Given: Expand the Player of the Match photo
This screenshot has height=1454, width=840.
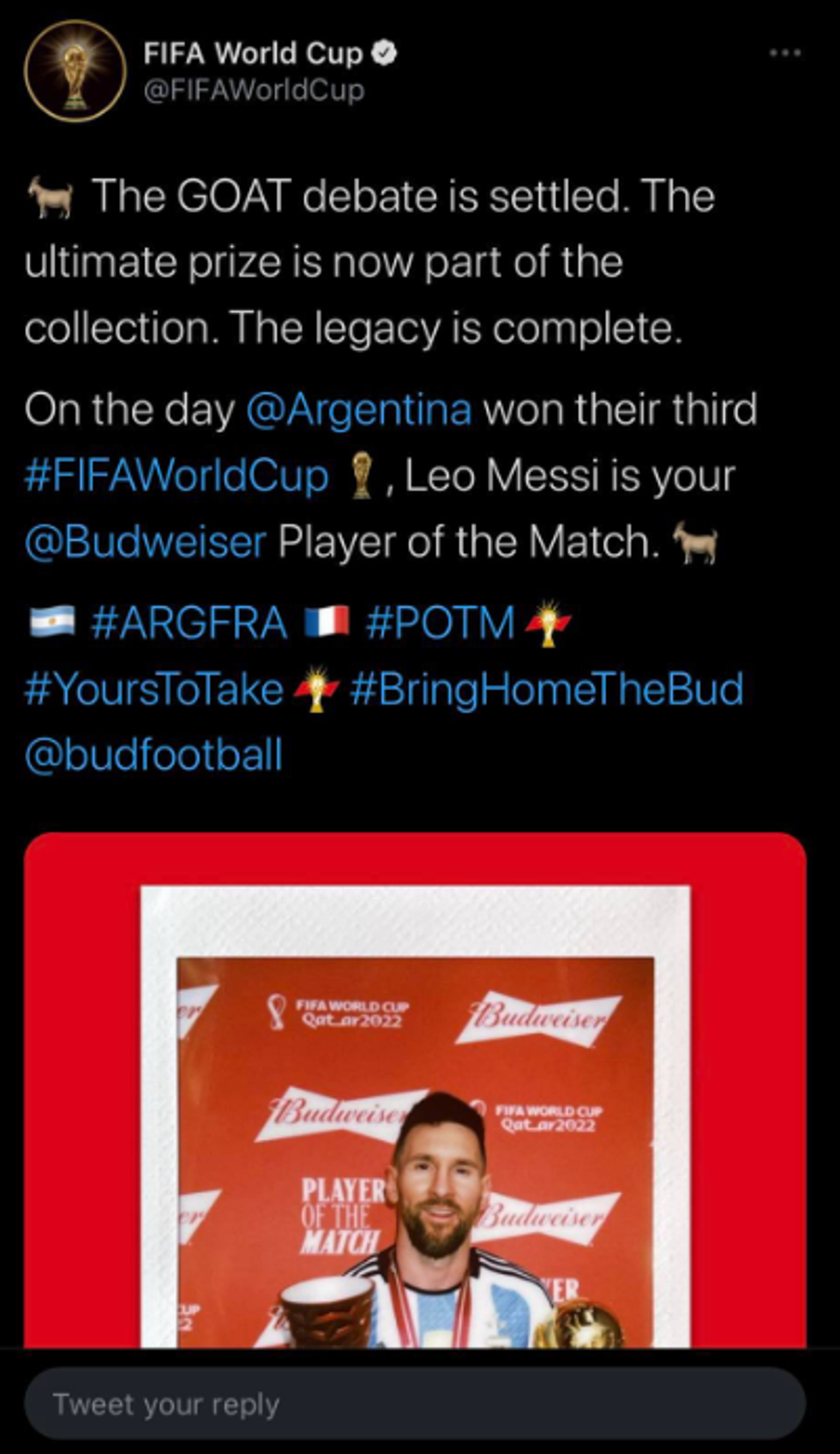Looking at the screenshot, I should [415, 1089].
